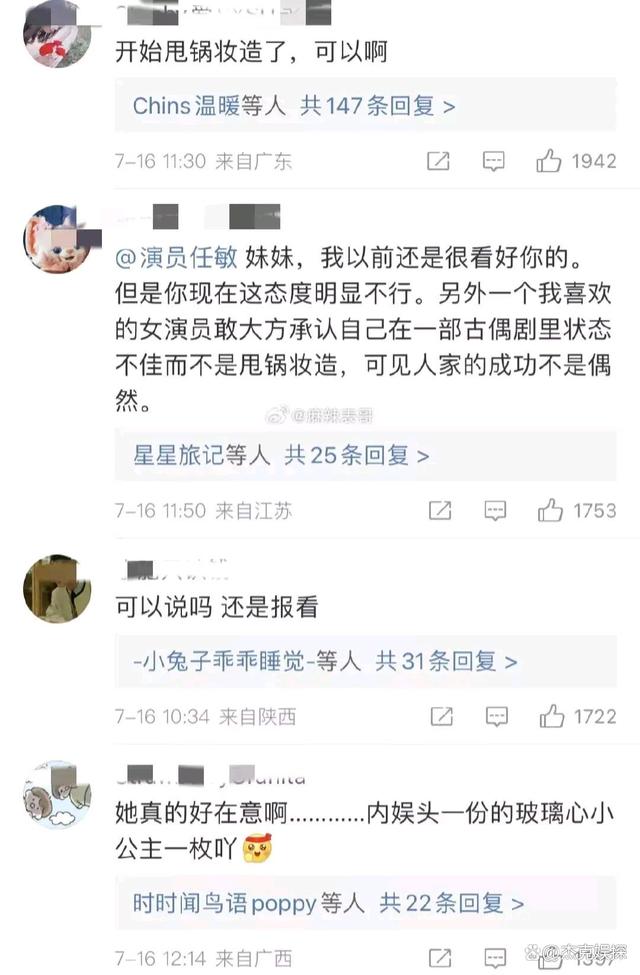
Task: Reply to the comment posted 7-16 11:30
Action: (x=494, y=160)
